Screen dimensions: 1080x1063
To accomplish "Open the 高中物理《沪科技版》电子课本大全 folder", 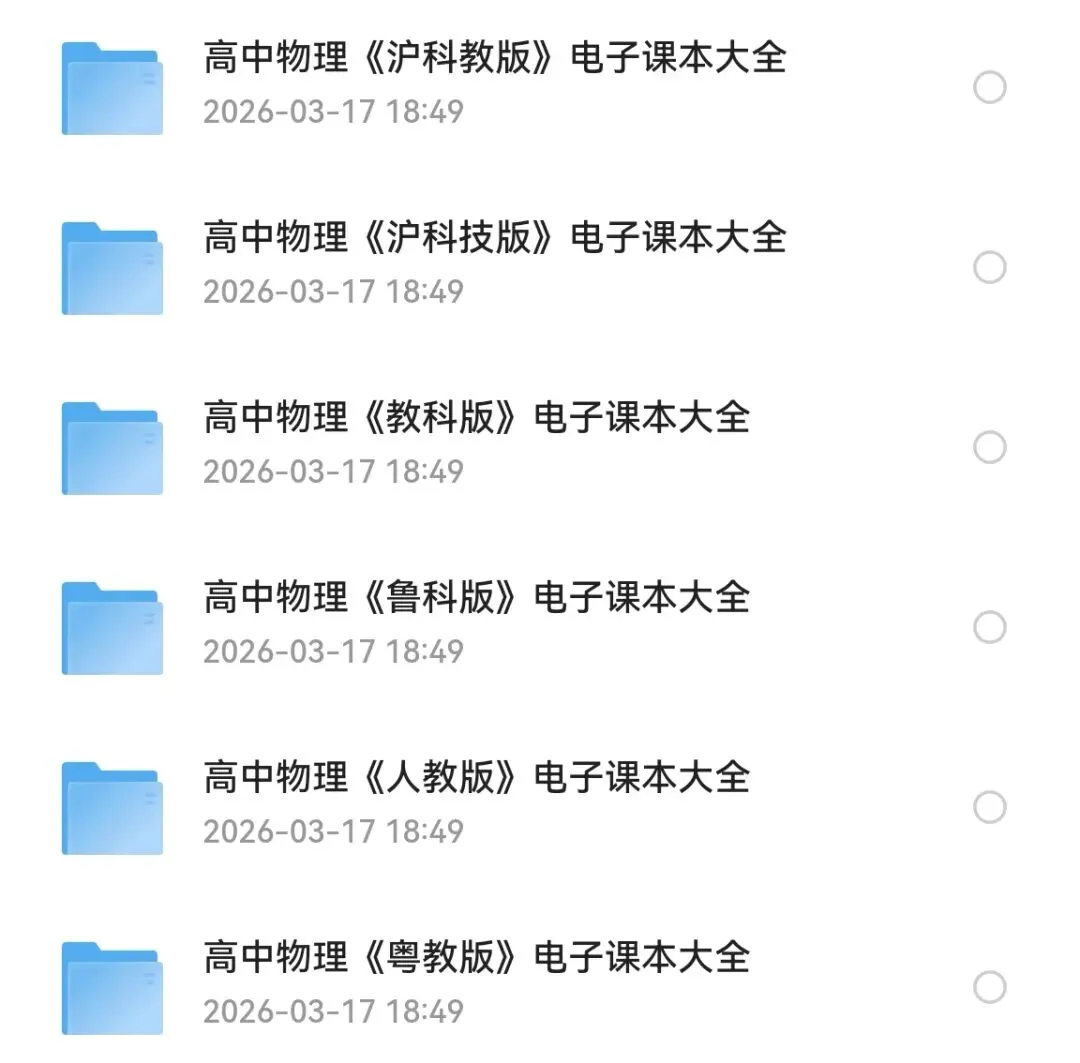I will coord(494,238).
